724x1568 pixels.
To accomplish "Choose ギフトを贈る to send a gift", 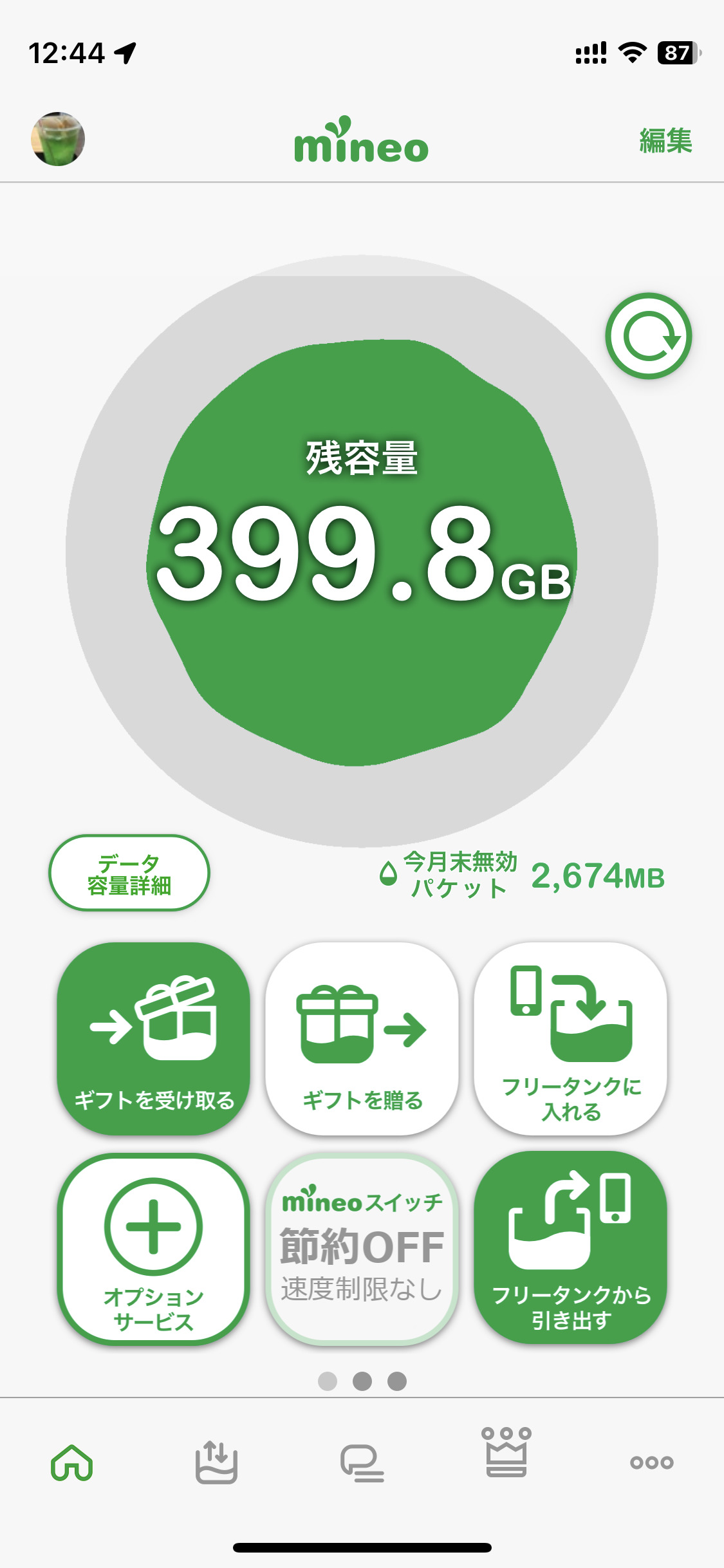I will (362, 1038).
